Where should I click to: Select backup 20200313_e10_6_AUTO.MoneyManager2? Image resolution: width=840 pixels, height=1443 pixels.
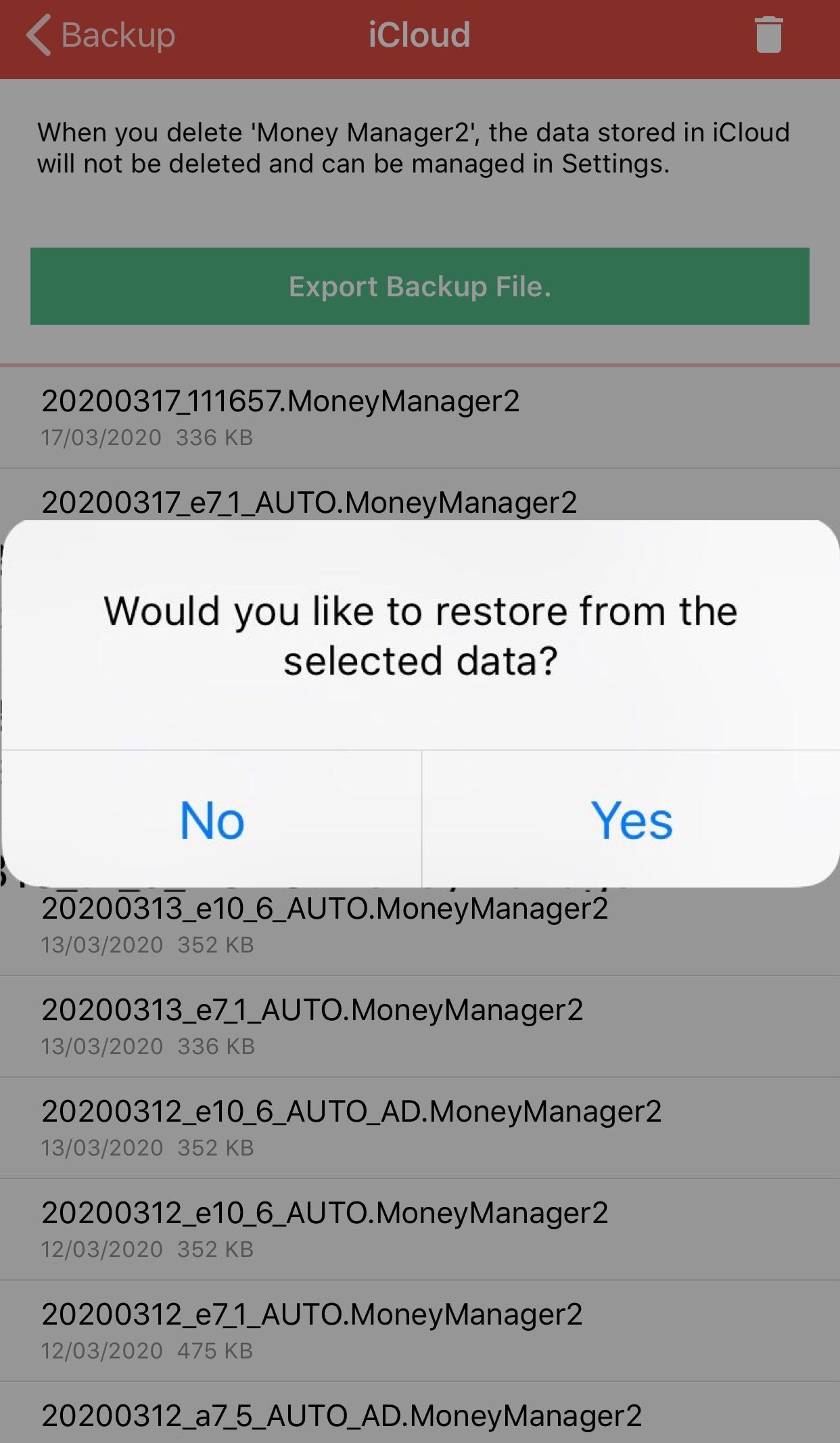(420, 932)
